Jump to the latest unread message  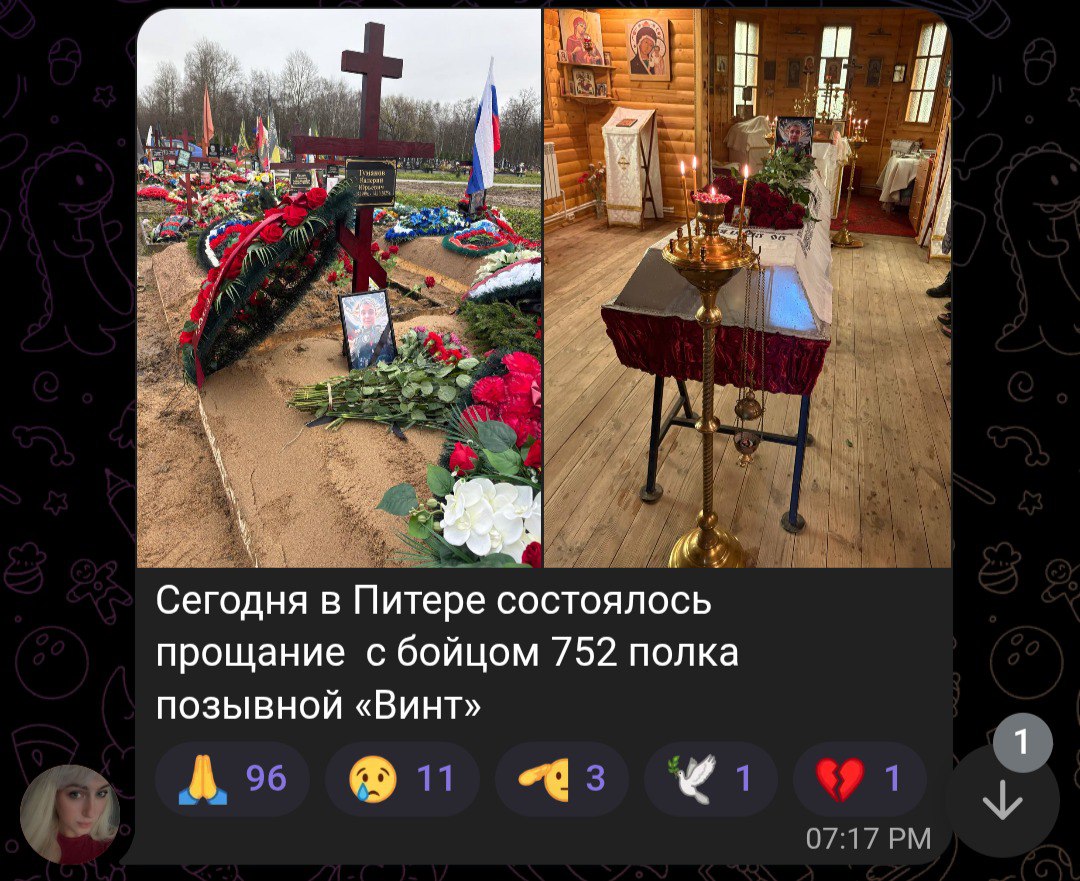click(x=1002, y=802)
